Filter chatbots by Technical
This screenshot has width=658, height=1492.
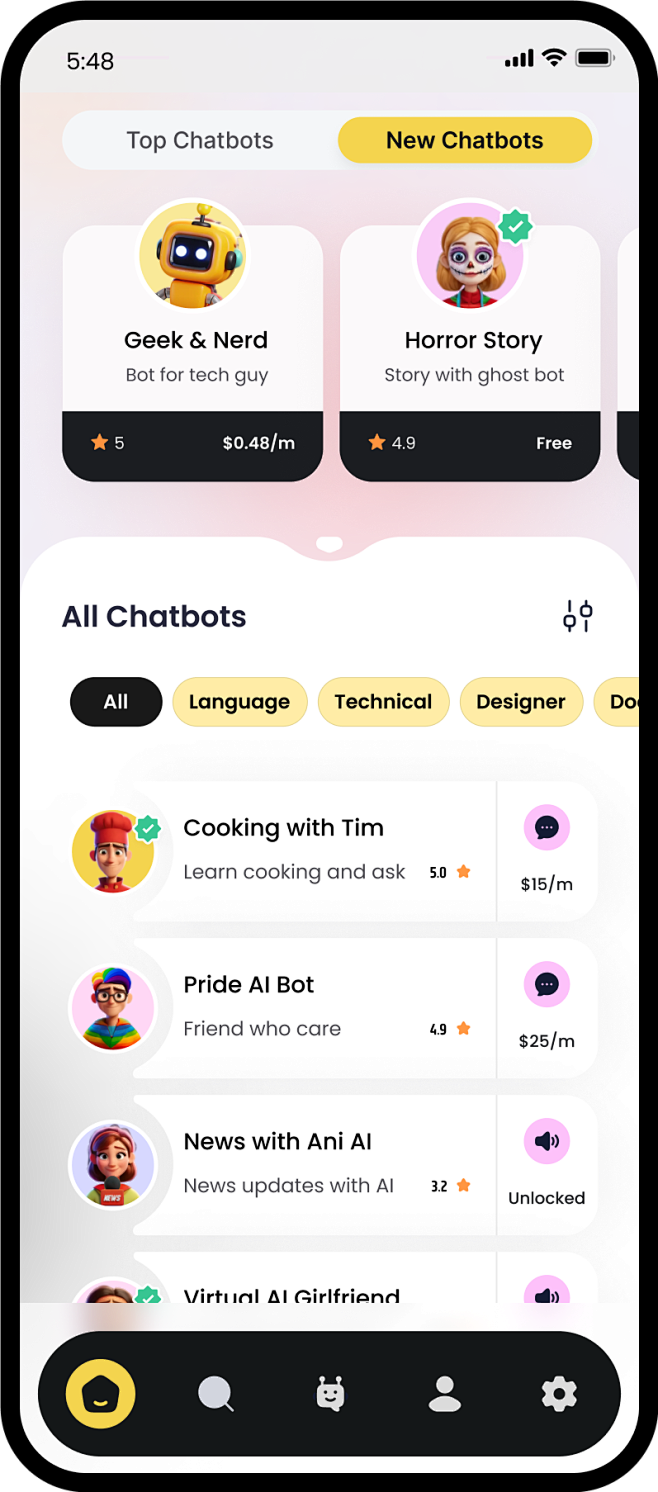pos(383,702)
